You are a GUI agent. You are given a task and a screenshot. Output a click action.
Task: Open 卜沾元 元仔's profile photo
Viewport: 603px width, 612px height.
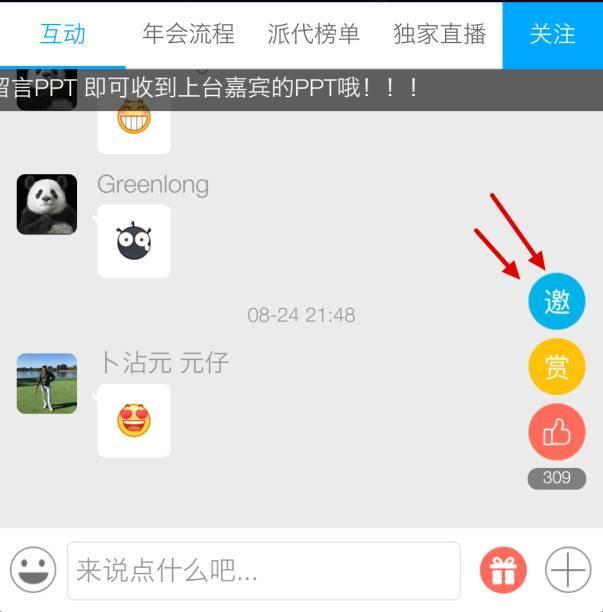point(46,383)
